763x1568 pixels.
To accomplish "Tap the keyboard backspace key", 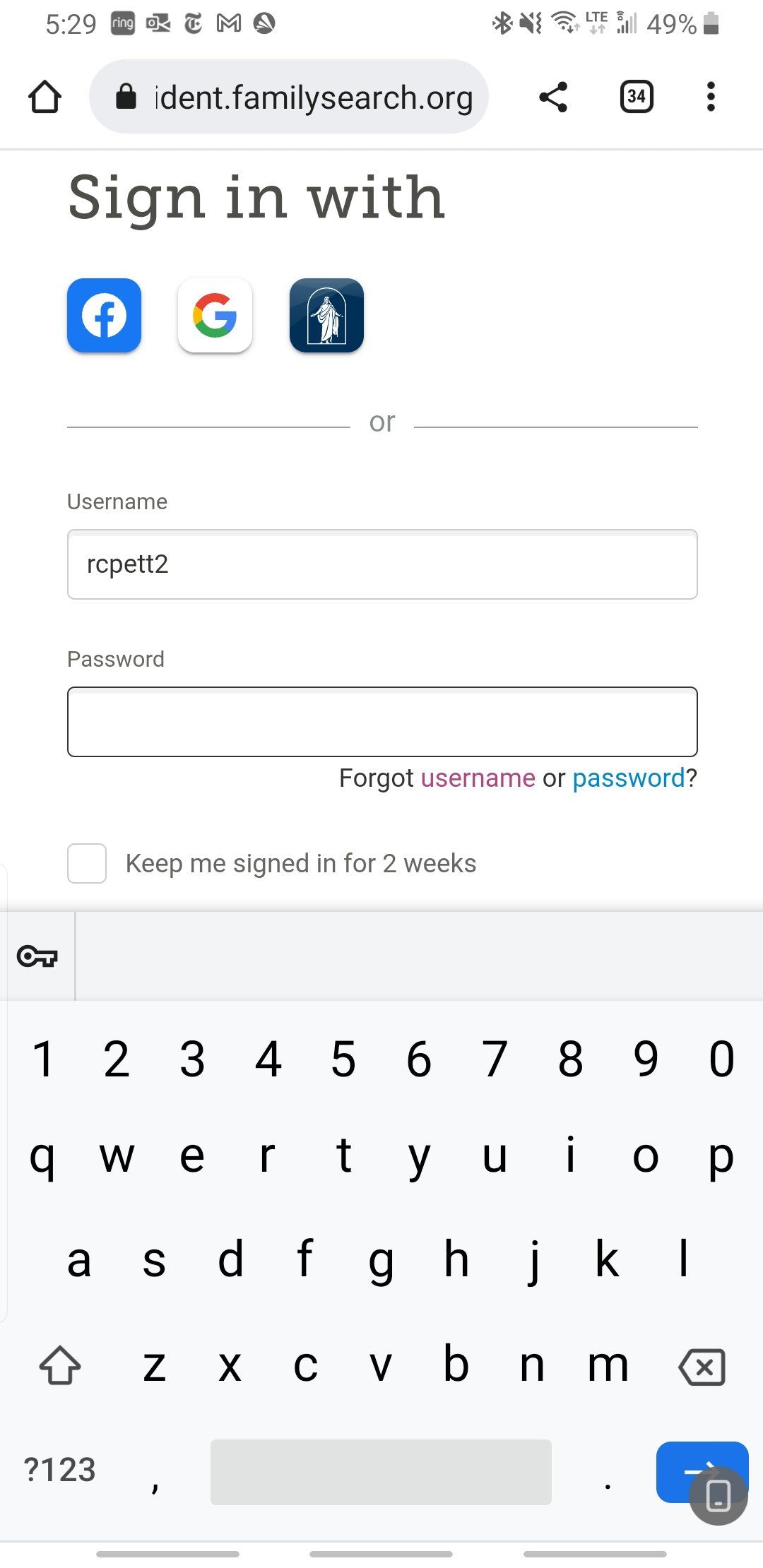I will click(x=702, y=1367).
